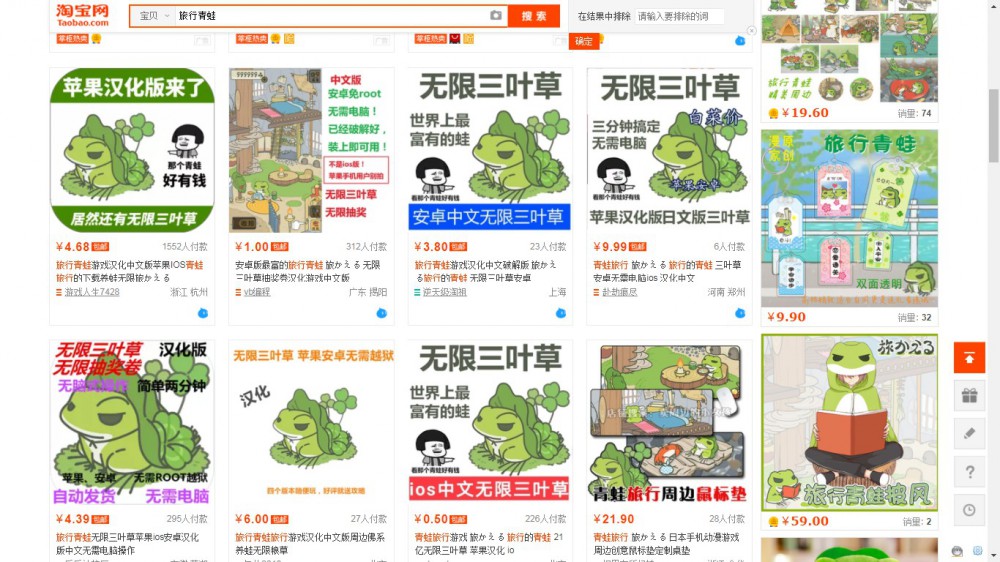The width and height of the screenshot is (1000, 562).
Task: Tap the exclude-keyword field 请输入要排除的词
Action: tap(679, 16)
